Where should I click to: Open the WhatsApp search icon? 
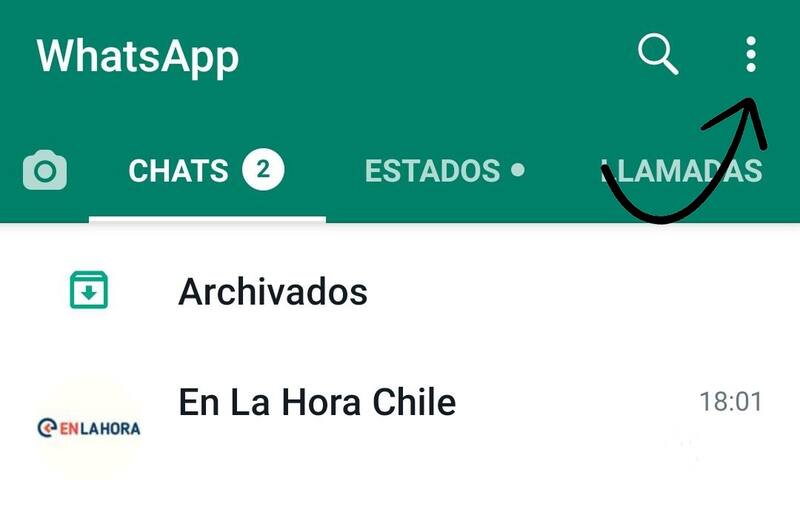[x=658, y=54]
